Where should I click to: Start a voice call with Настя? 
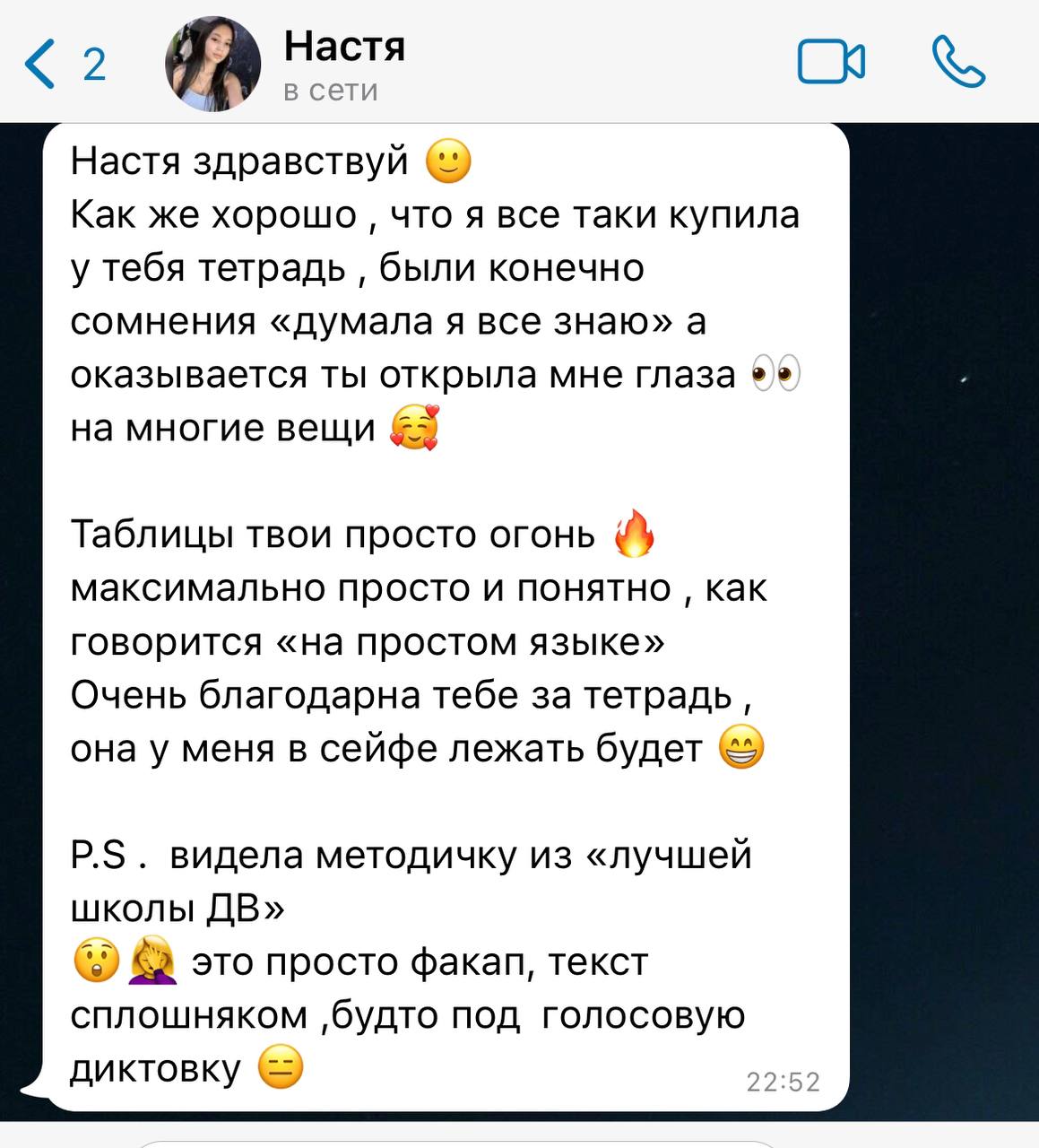pyautogui.click(x=957, y=62)
